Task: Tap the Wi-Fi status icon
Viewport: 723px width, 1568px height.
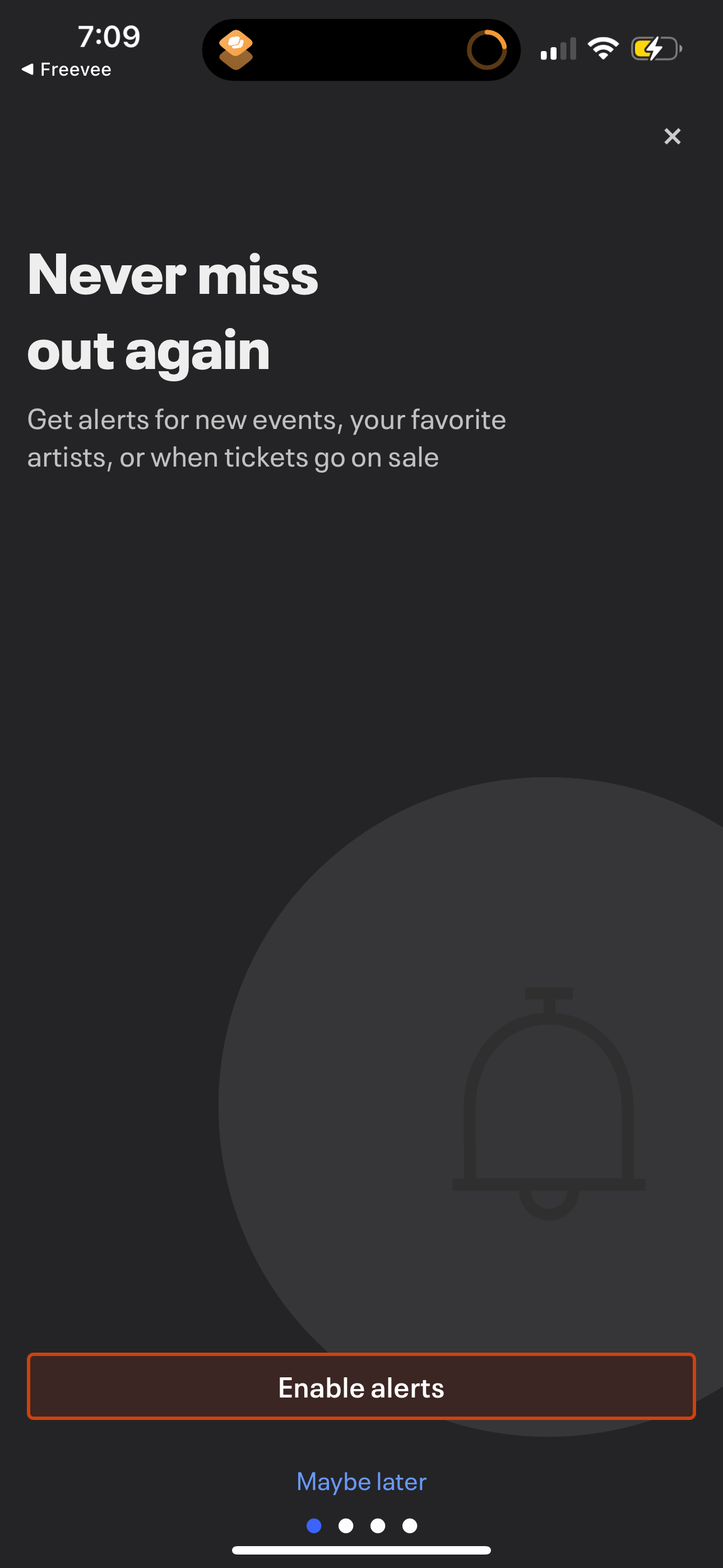Action: 603,49
